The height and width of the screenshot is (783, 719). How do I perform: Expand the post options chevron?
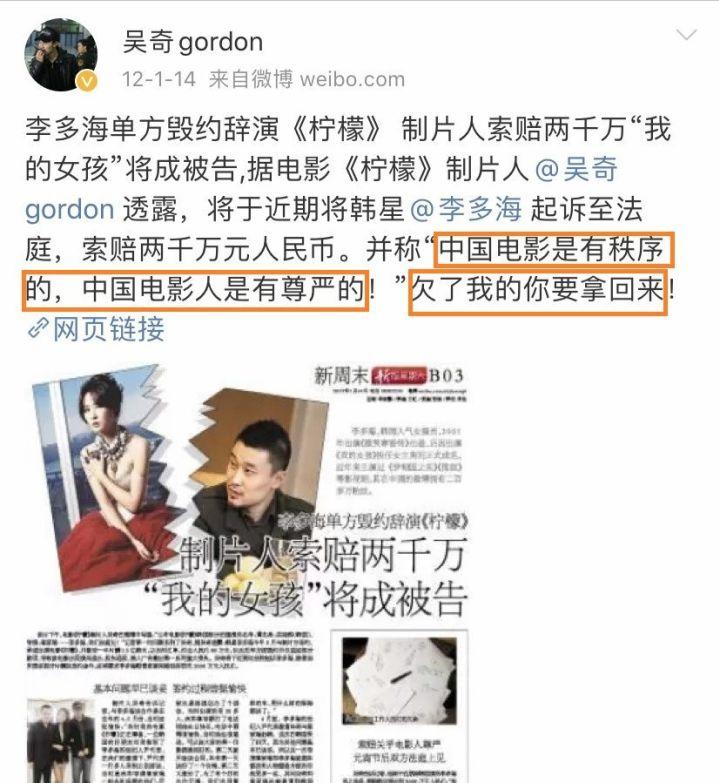click(x=687, y=36)
